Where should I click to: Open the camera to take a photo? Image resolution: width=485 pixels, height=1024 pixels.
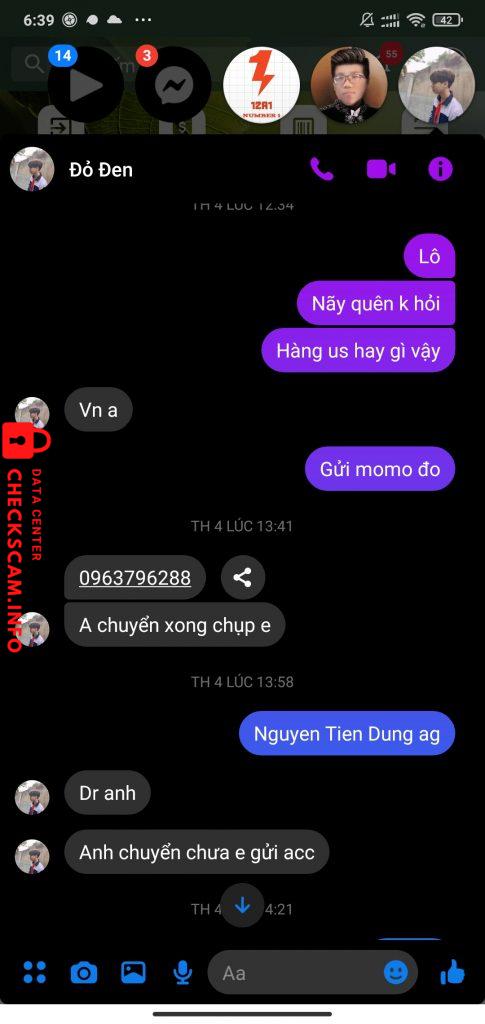[84, 973]
